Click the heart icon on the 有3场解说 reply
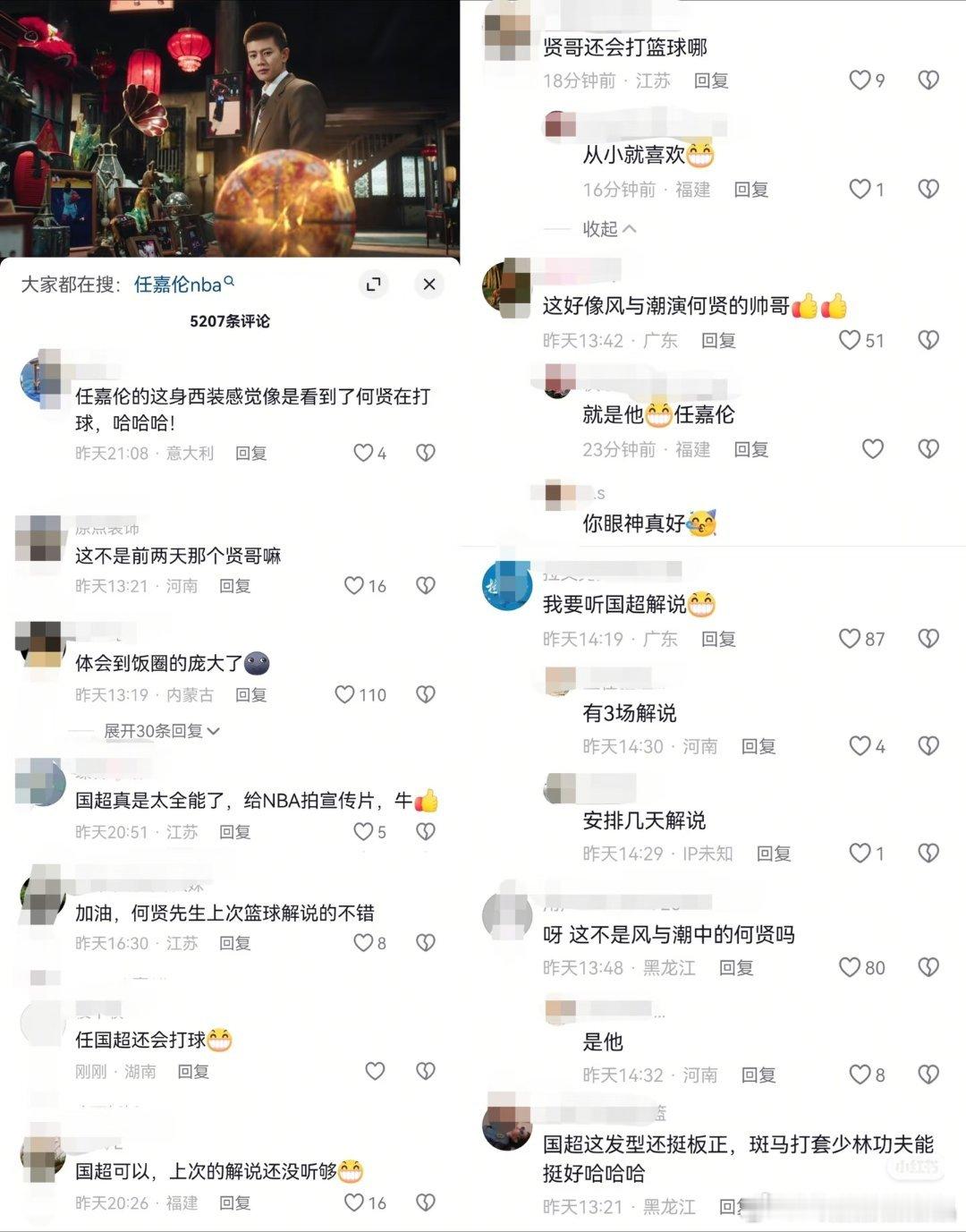This screenshot has width=966, height=1232. 860,745
